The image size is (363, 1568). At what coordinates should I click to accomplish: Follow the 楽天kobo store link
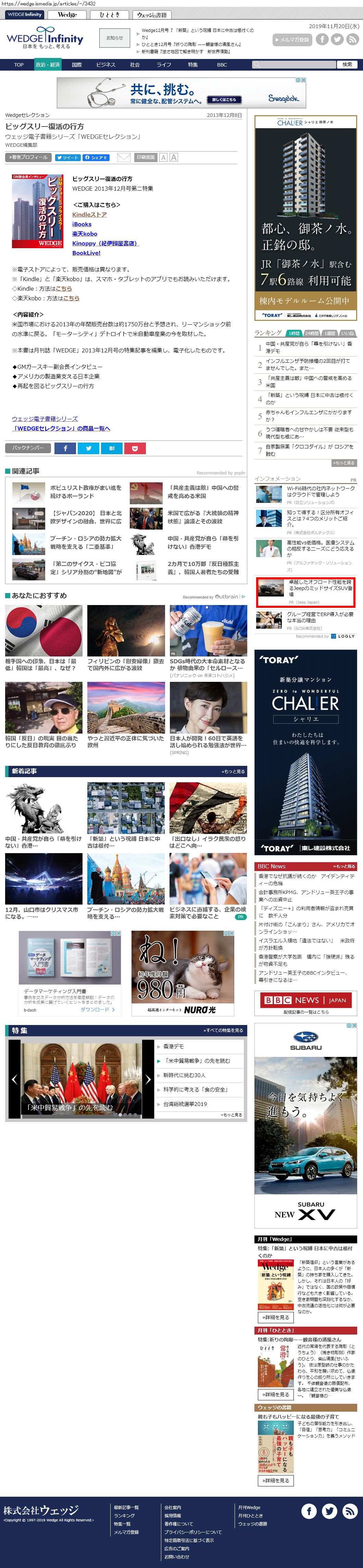[85, 234]
